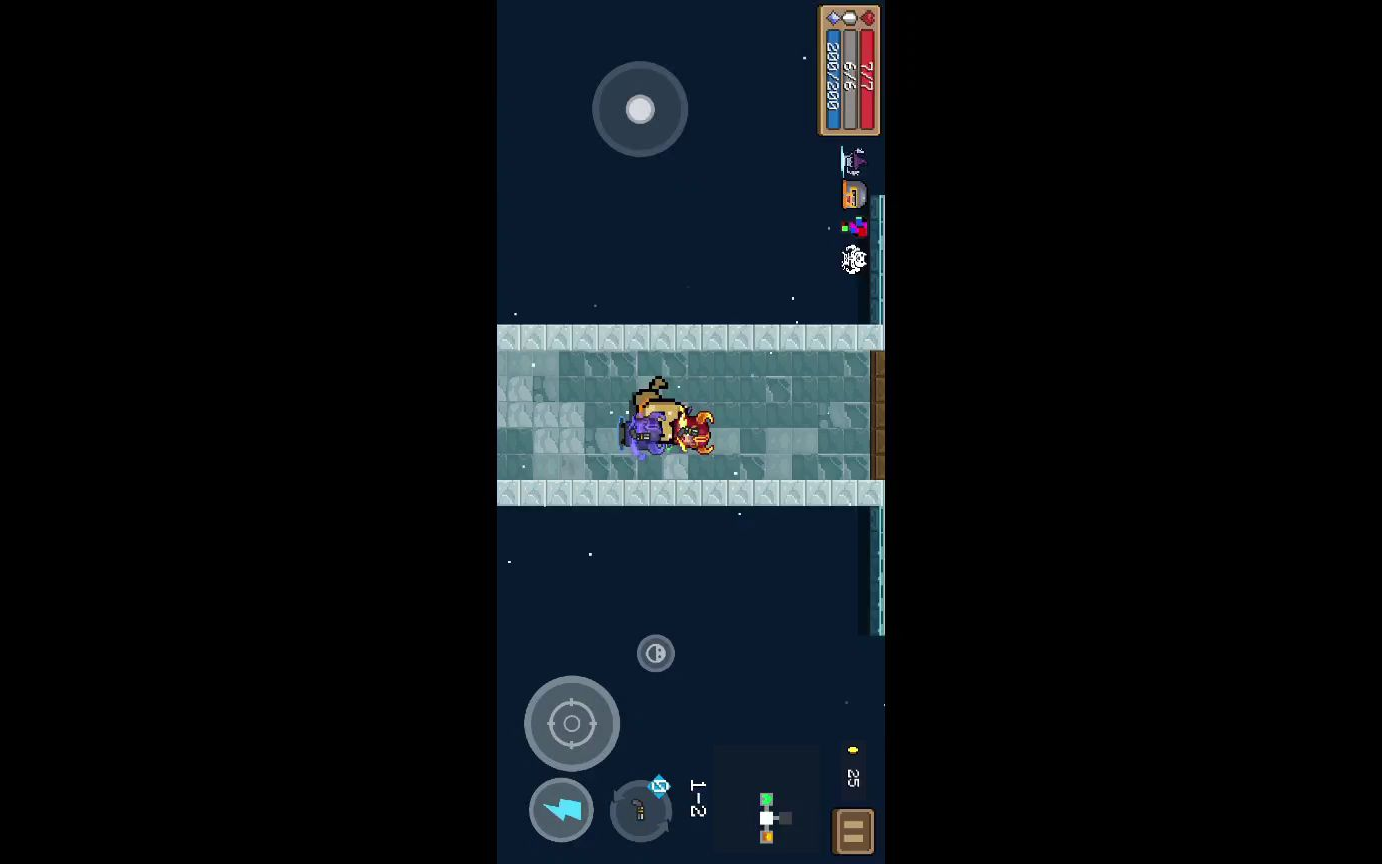Fire using the crosshair attack button
Viewport: 1382px width, 864px height.
572,723
